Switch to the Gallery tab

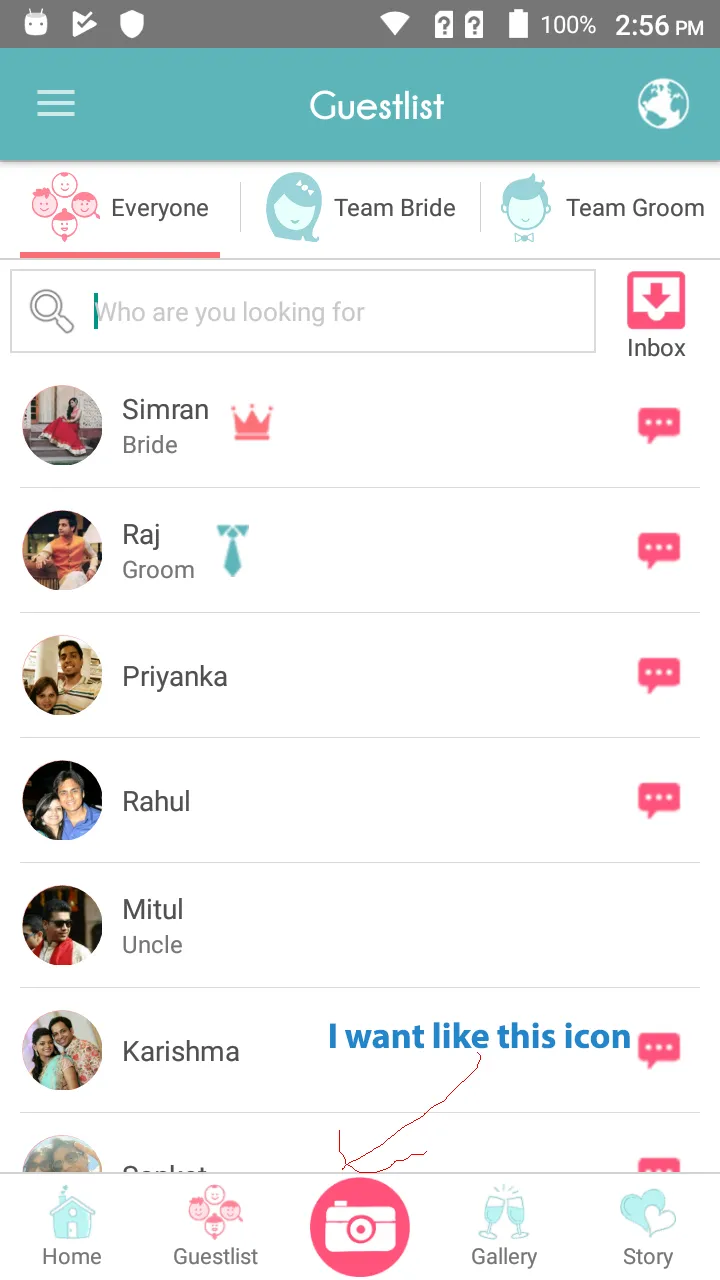tap(504, 1228)
